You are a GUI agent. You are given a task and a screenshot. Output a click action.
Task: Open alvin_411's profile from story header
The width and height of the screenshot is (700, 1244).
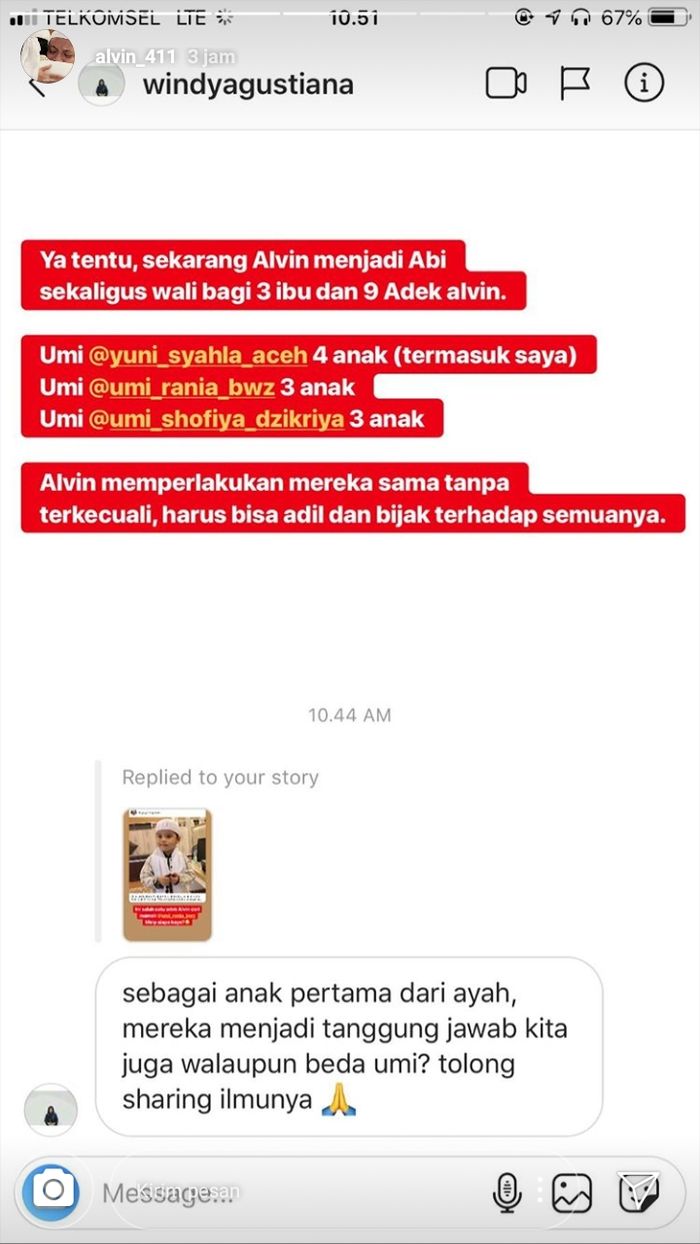(x=128, y=58)
